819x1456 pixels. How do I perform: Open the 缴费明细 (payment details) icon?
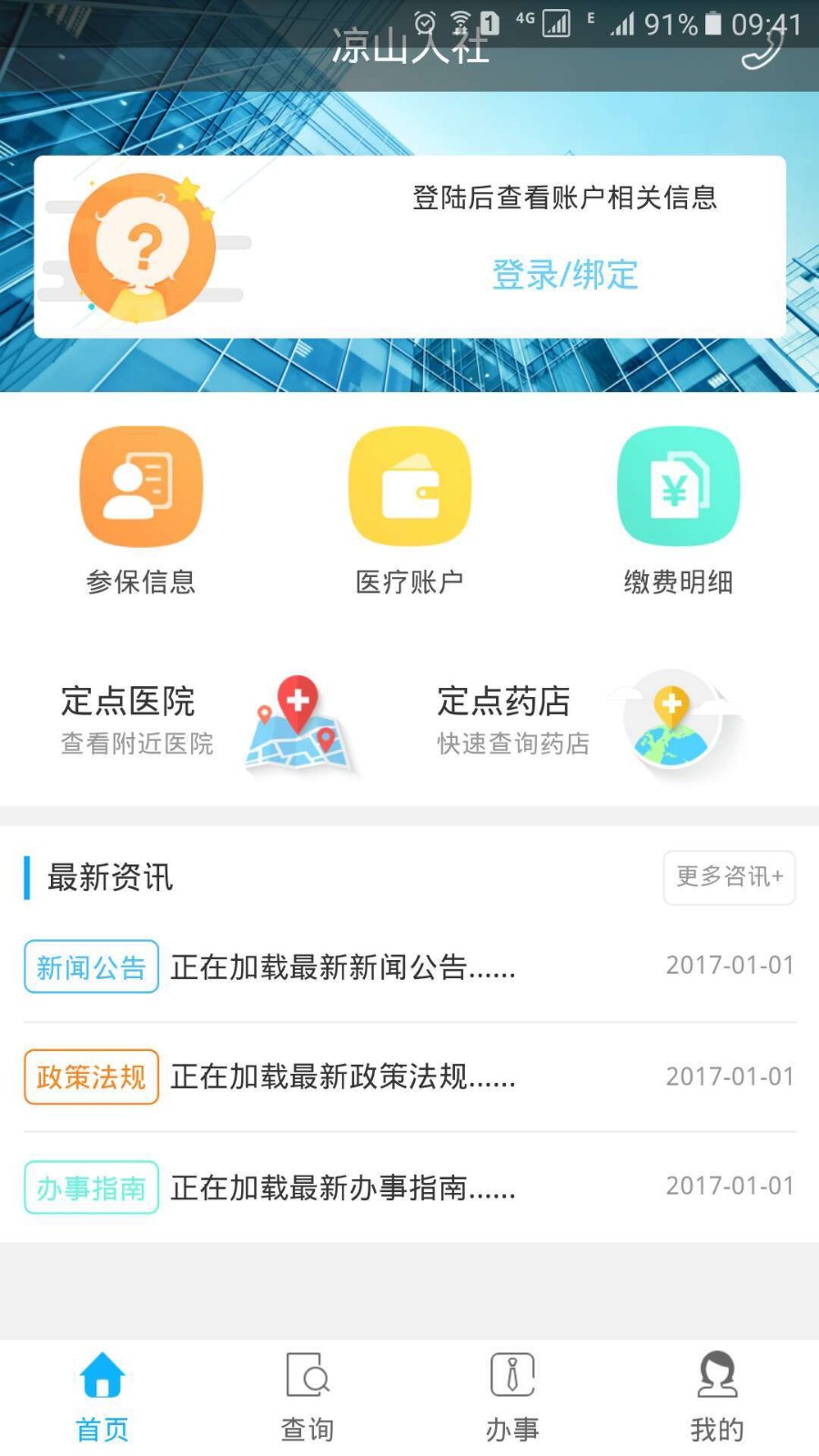[x=678, y=485]
